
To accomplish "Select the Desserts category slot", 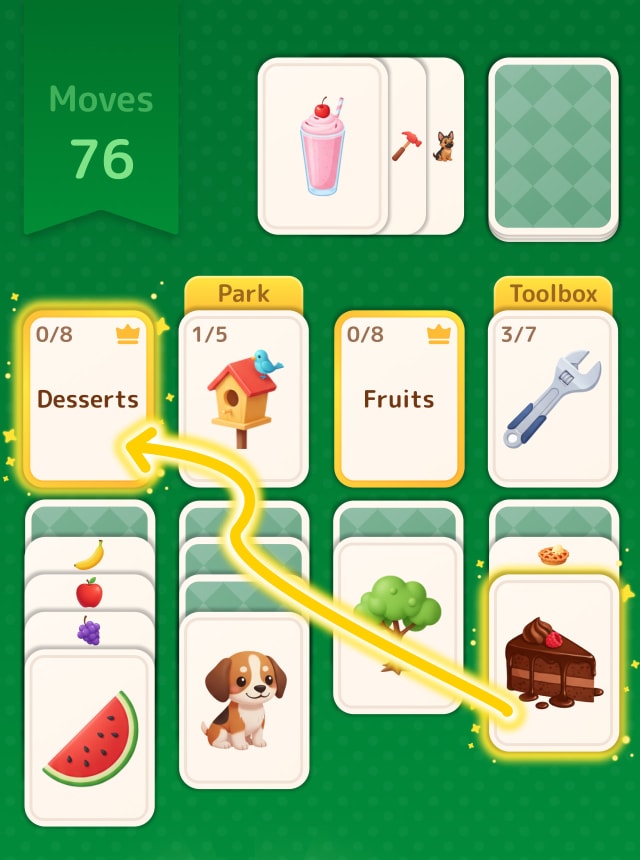I will [88, 399].
